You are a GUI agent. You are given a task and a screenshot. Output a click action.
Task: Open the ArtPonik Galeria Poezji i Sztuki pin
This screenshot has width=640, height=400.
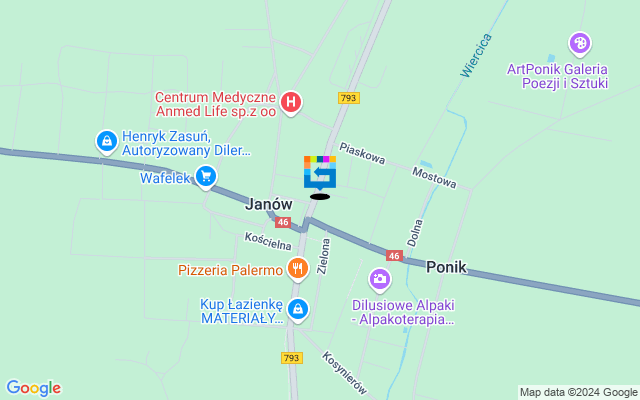pos(580,44)
